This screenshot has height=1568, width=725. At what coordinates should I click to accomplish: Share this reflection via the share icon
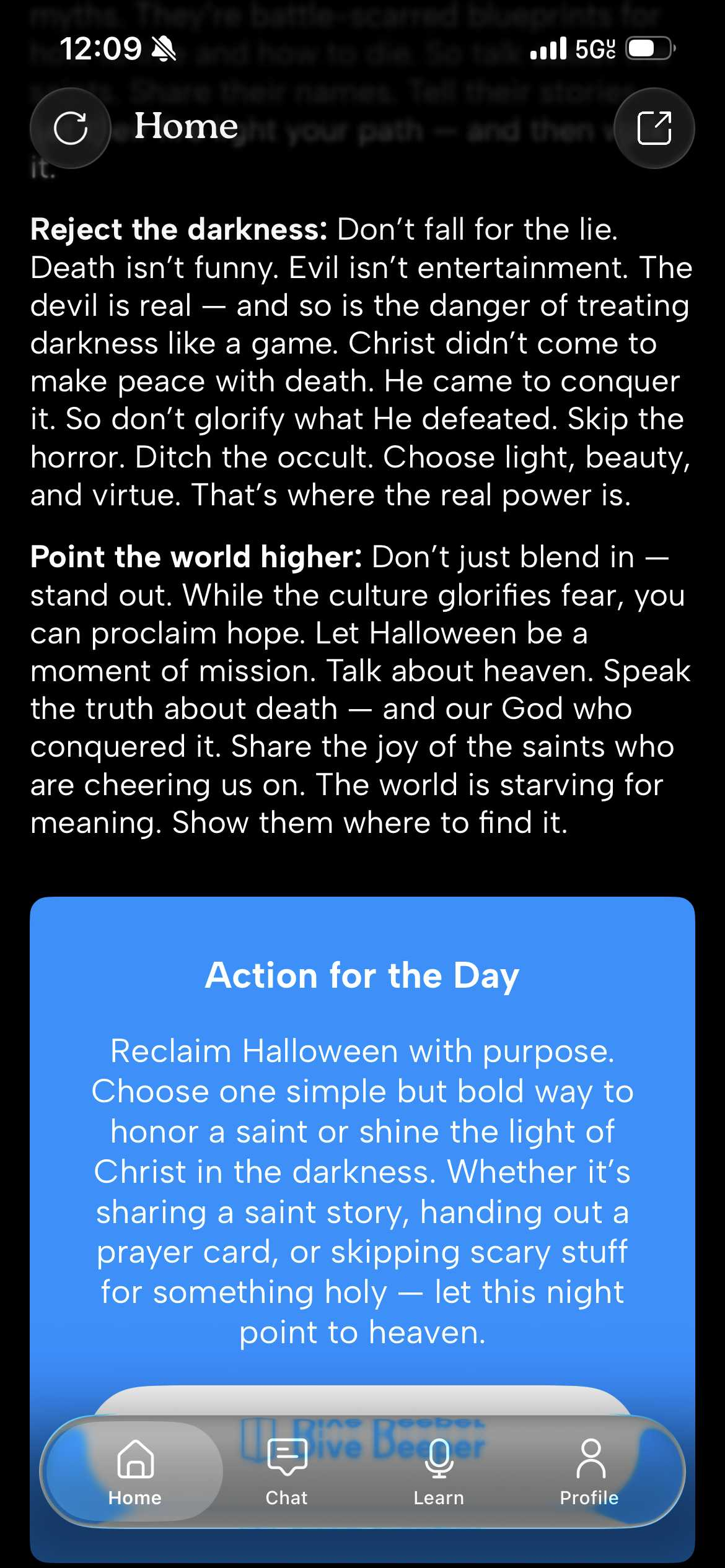tap(654, 128)
